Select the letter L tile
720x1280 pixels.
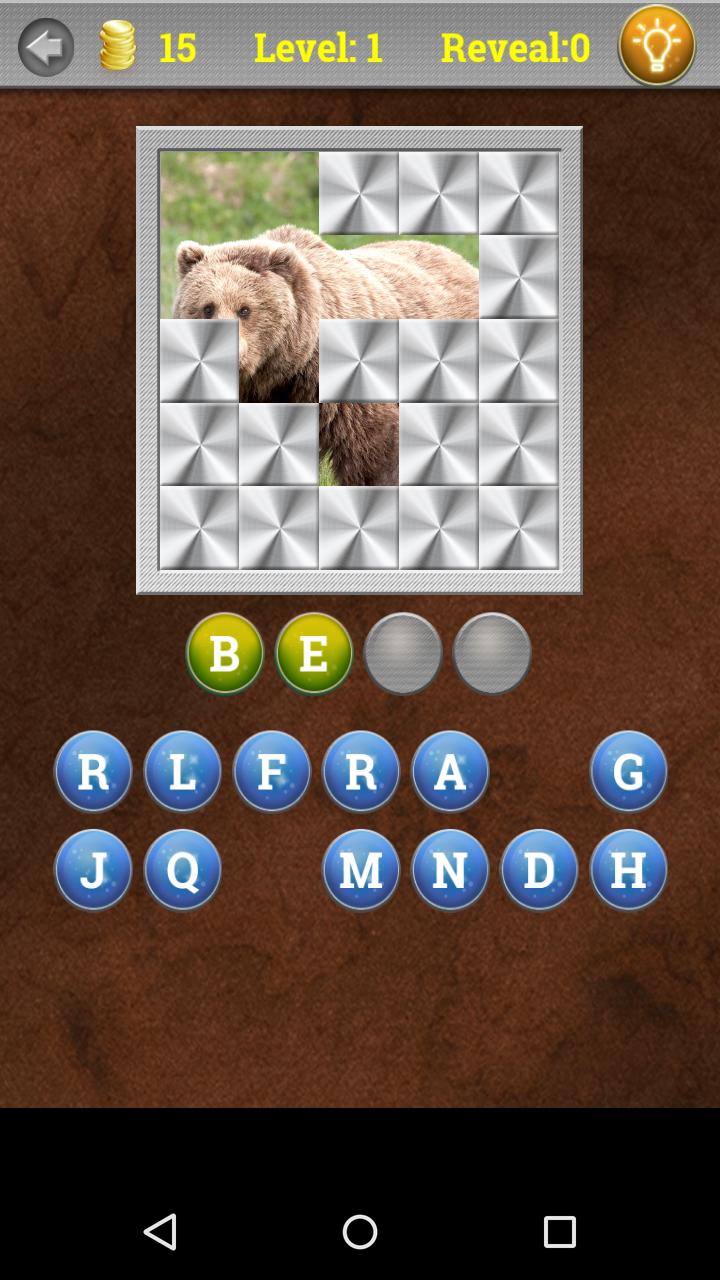pyautogui.click(x=182, y=771)
